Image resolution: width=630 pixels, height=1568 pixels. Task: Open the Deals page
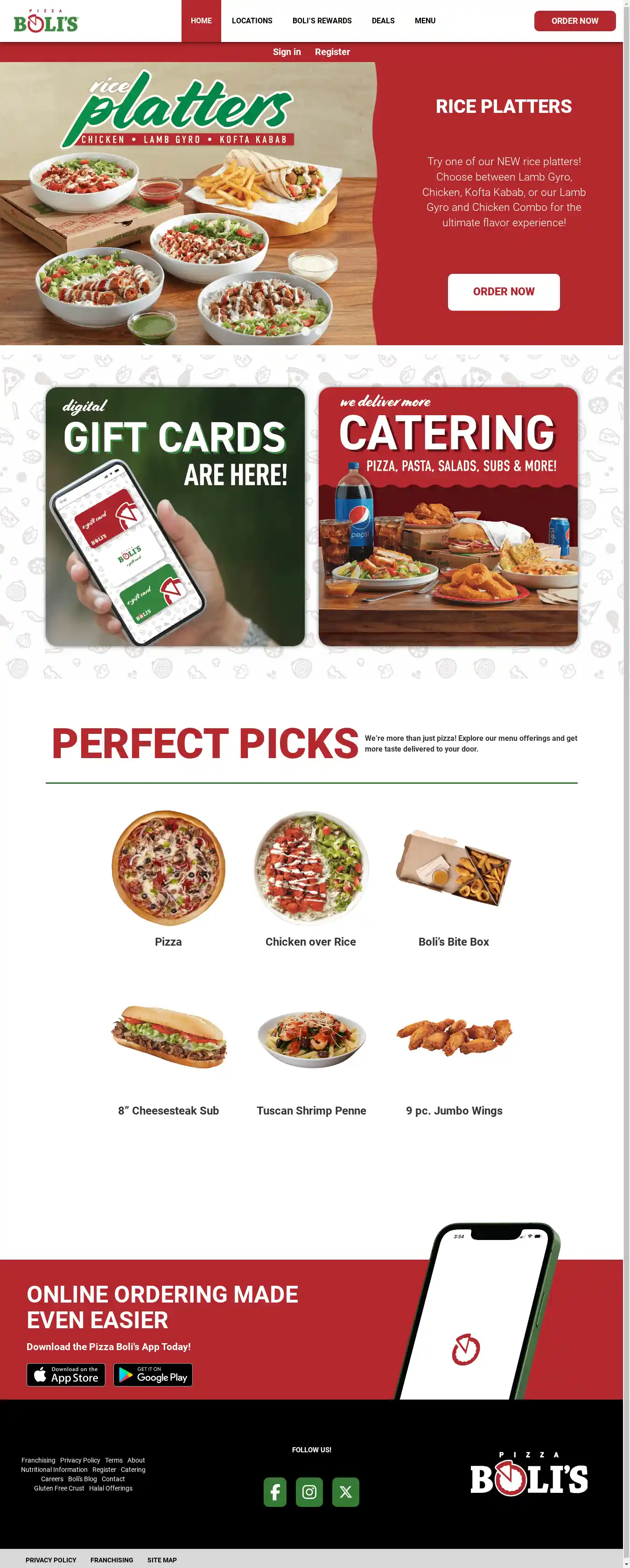383,21
